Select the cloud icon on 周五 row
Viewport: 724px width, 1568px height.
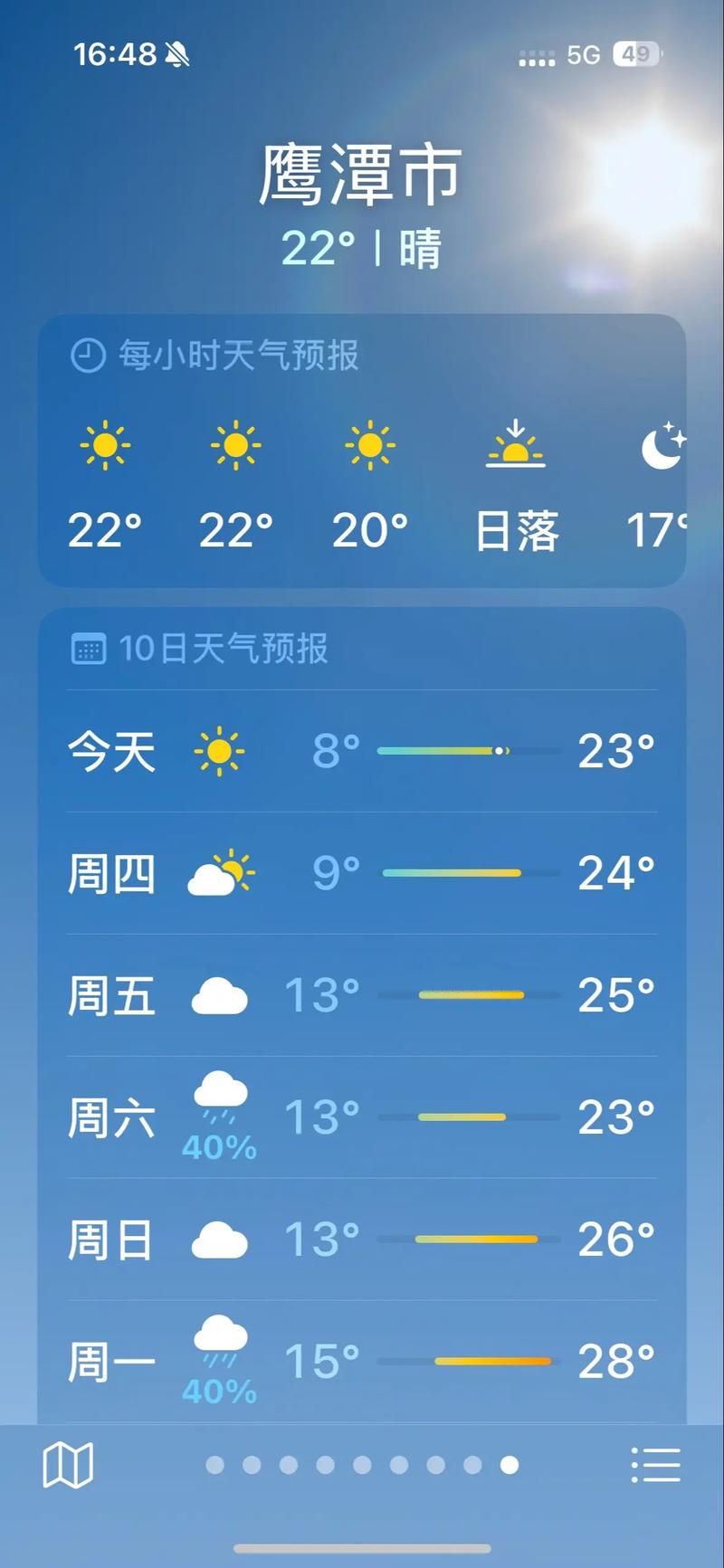pos(219,994)
